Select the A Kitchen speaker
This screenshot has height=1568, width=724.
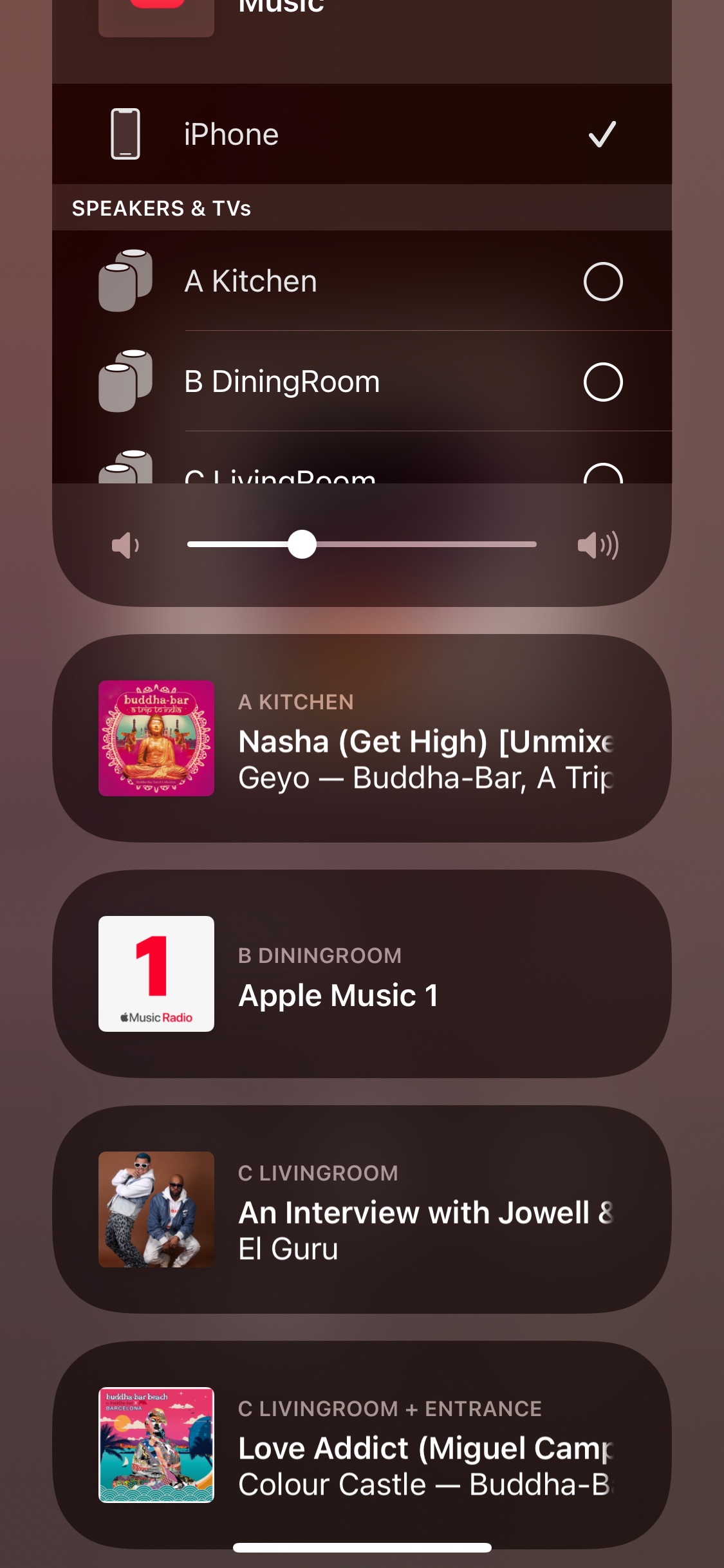pyautogui.click(x=602, y=281)
